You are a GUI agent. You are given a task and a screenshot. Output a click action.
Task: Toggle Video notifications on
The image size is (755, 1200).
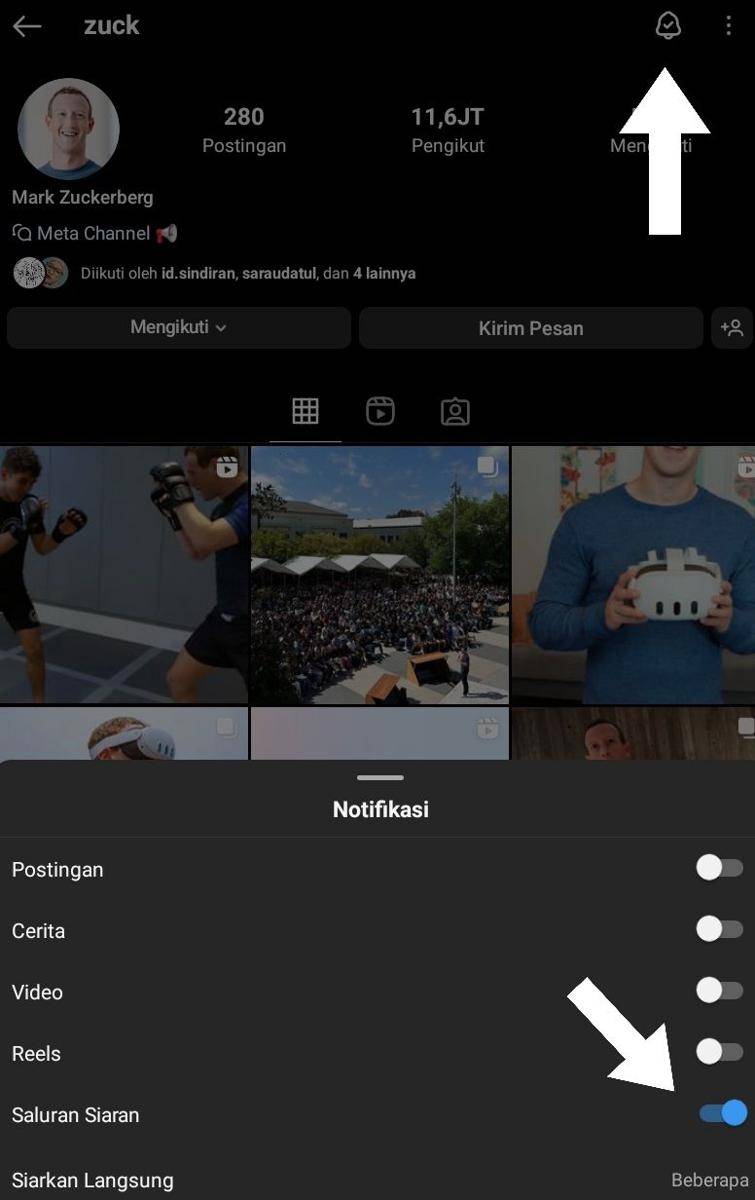click(720, 991)
